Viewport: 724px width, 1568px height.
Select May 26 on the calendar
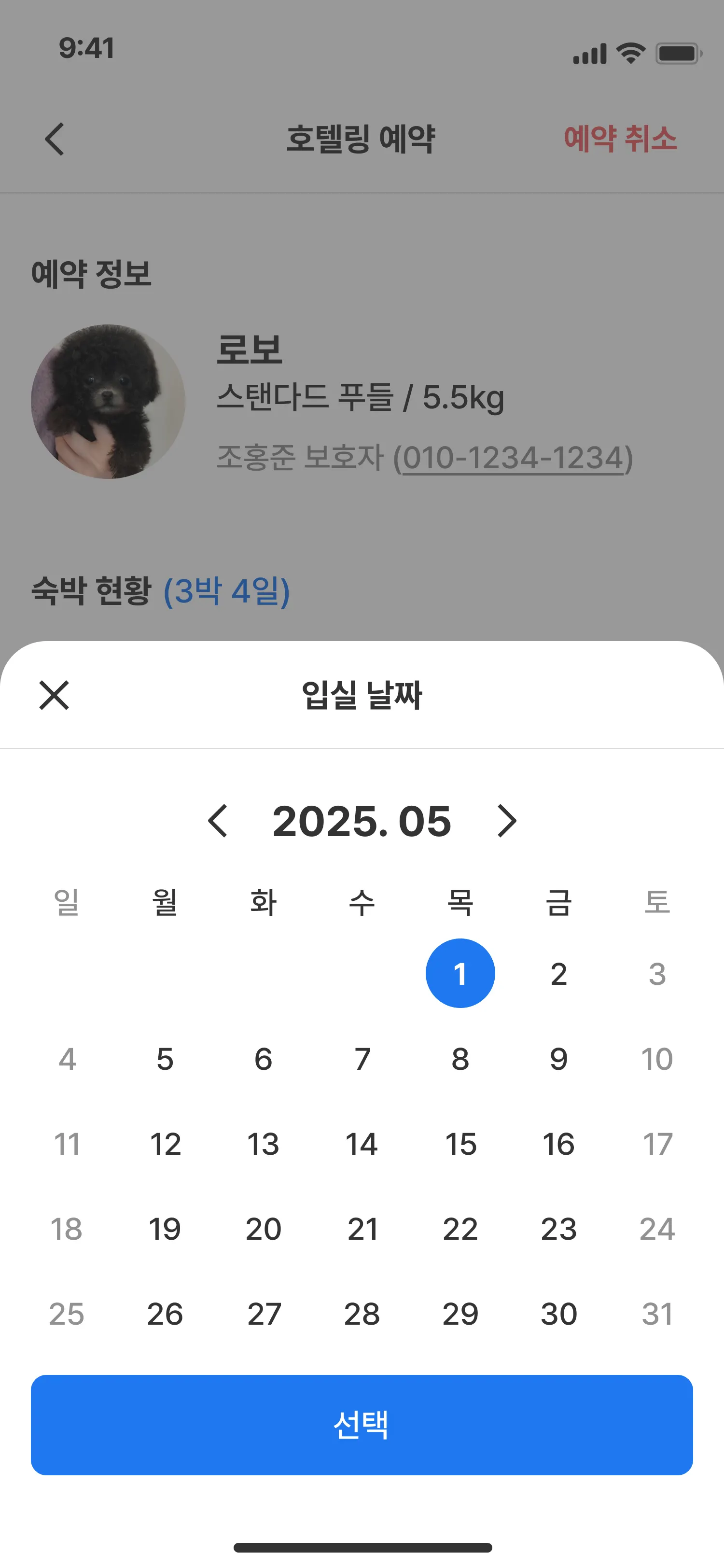[165, 1314]
